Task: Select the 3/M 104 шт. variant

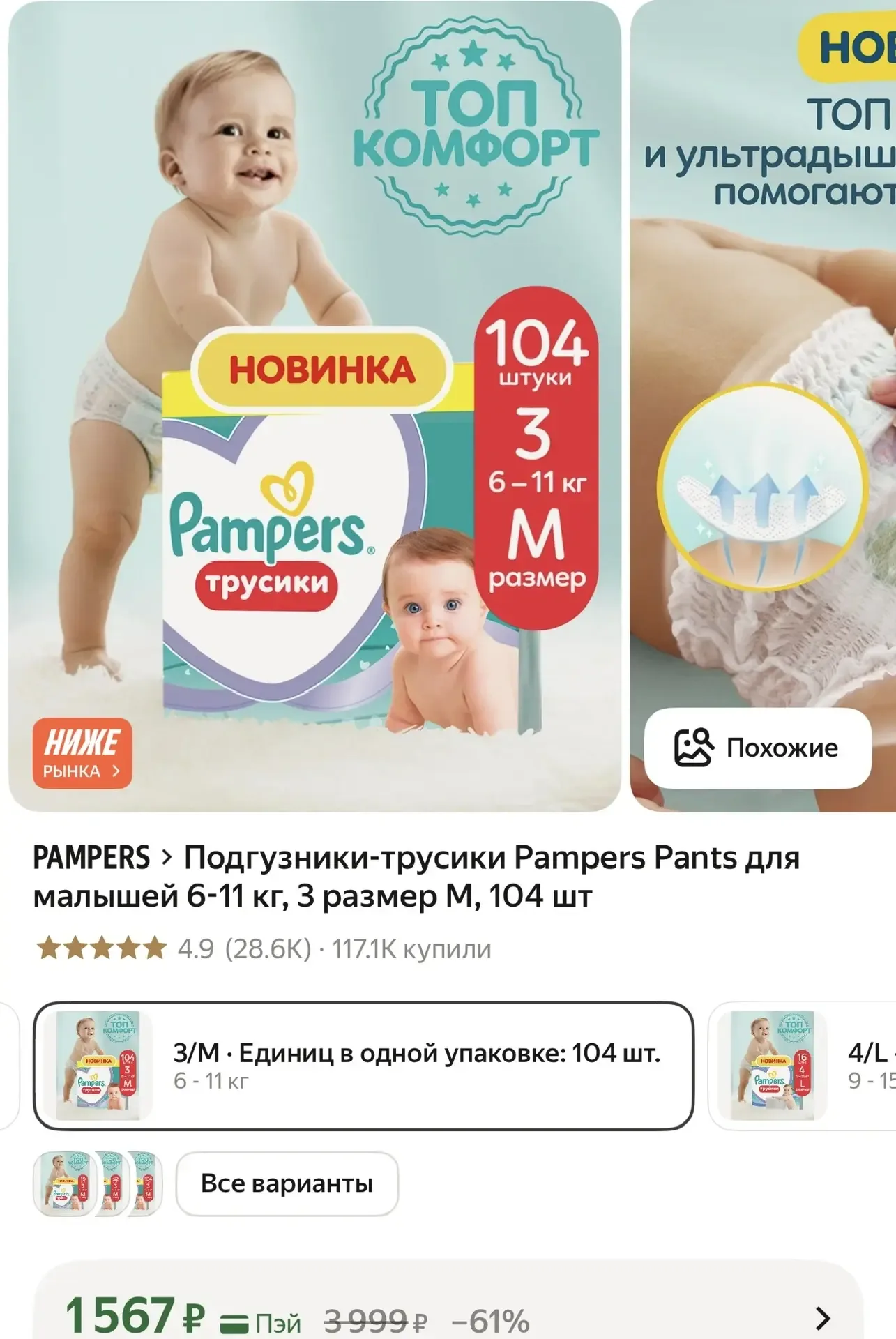Action: pyautogui.click(x=363, y=1065)
